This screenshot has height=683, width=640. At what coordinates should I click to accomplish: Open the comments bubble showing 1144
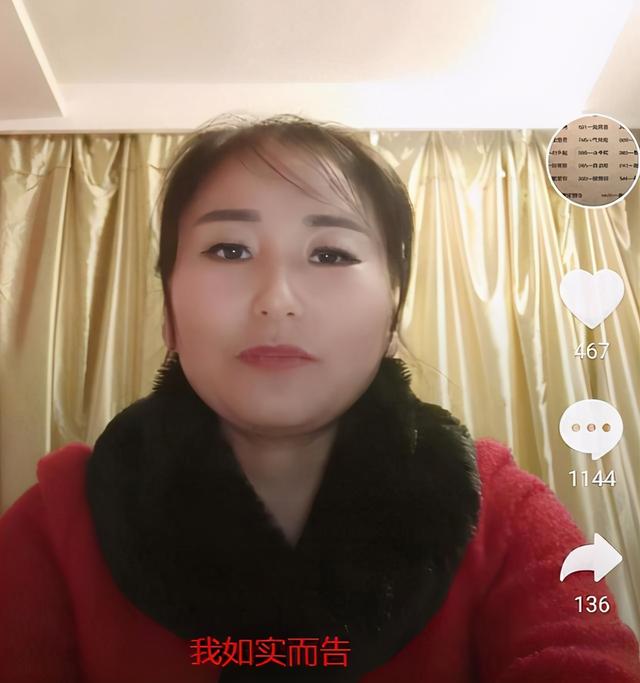pos(591,428)
